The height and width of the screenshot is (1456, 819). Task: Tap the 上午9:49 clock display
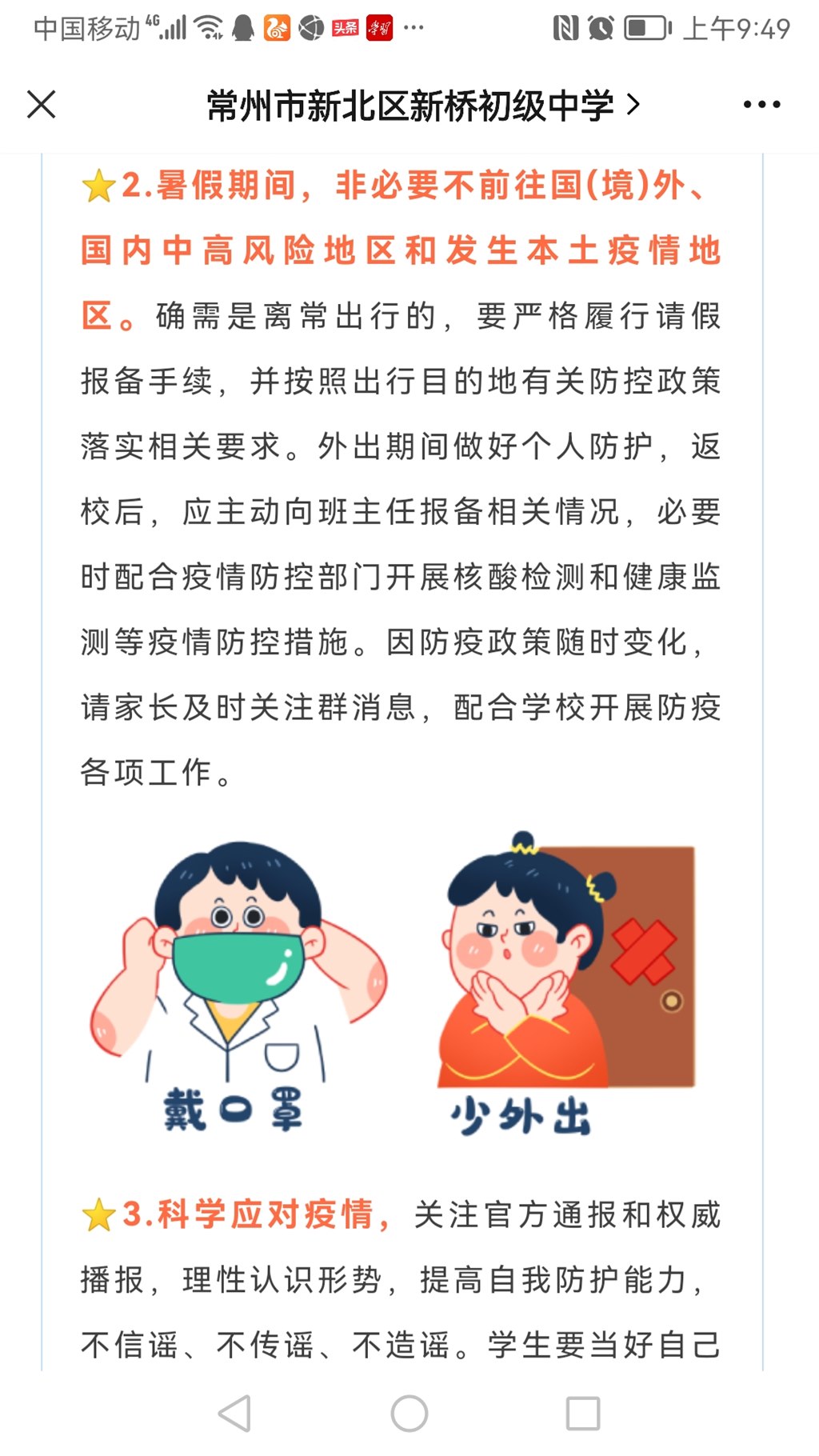pyautogui.click(x=735, y=28)
